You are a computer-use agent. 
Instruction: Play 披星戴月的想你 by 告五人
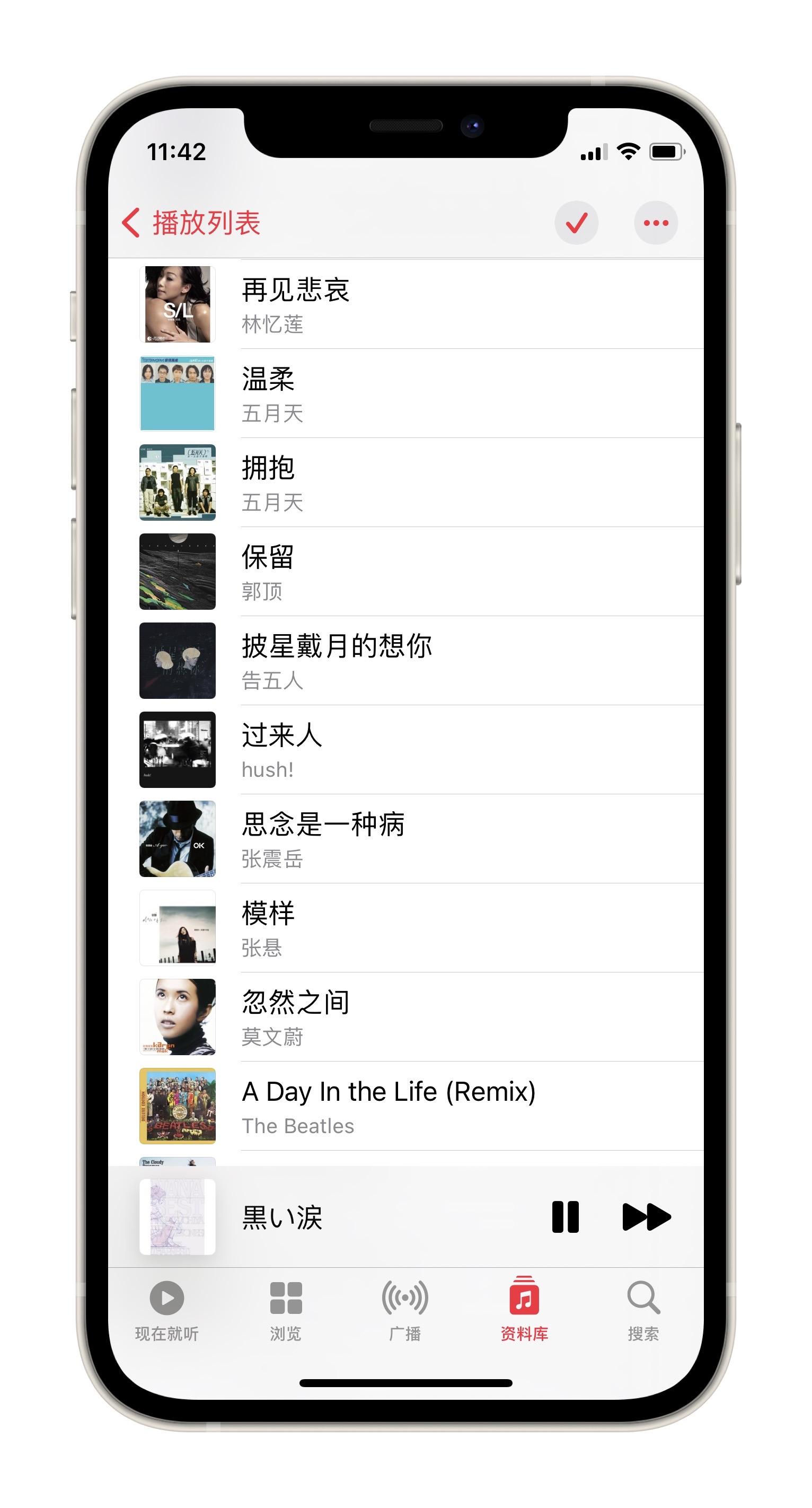(410, 661)
